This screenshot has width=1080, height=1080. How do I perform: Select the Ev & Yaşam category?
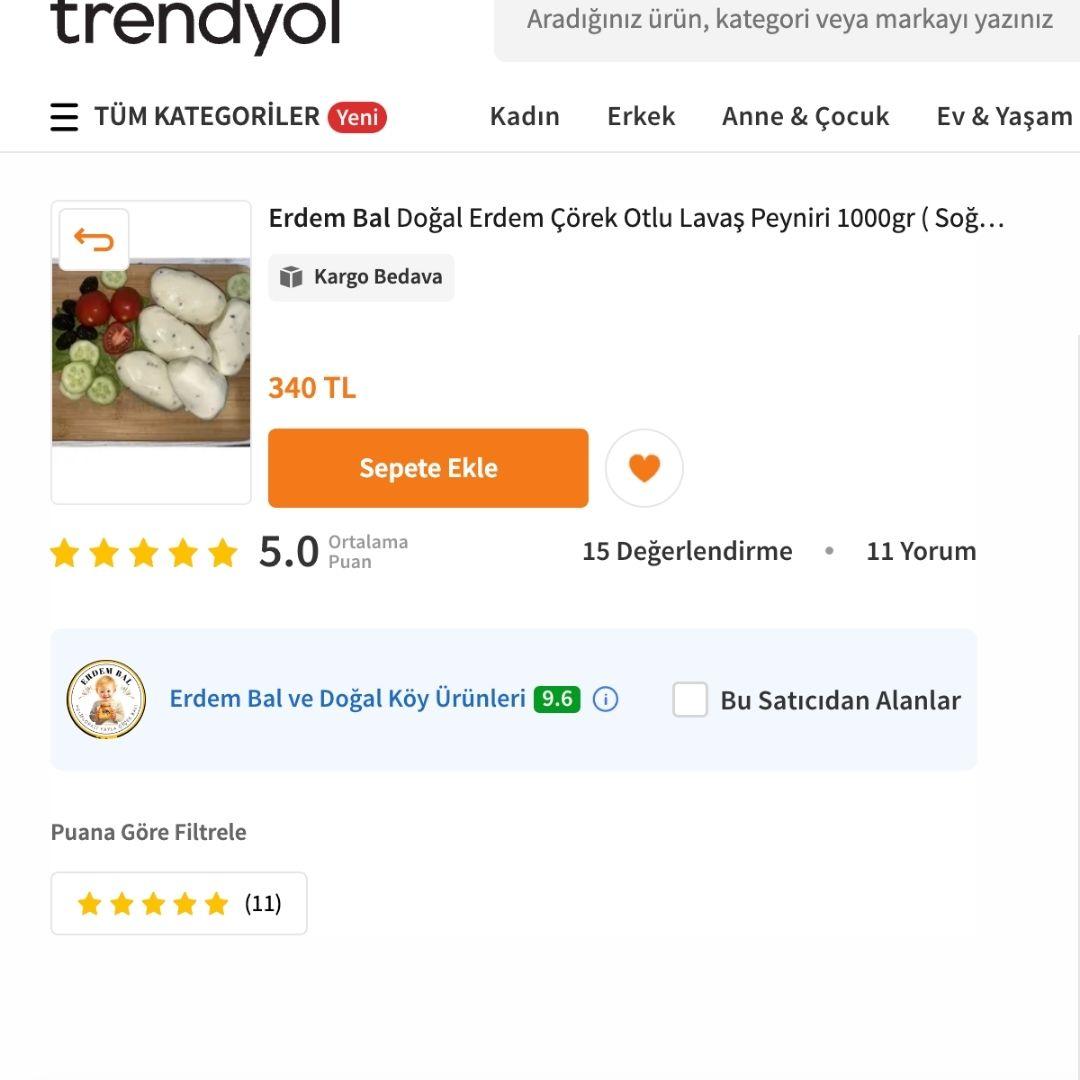pyautogui.click(x=1003, y=117)
